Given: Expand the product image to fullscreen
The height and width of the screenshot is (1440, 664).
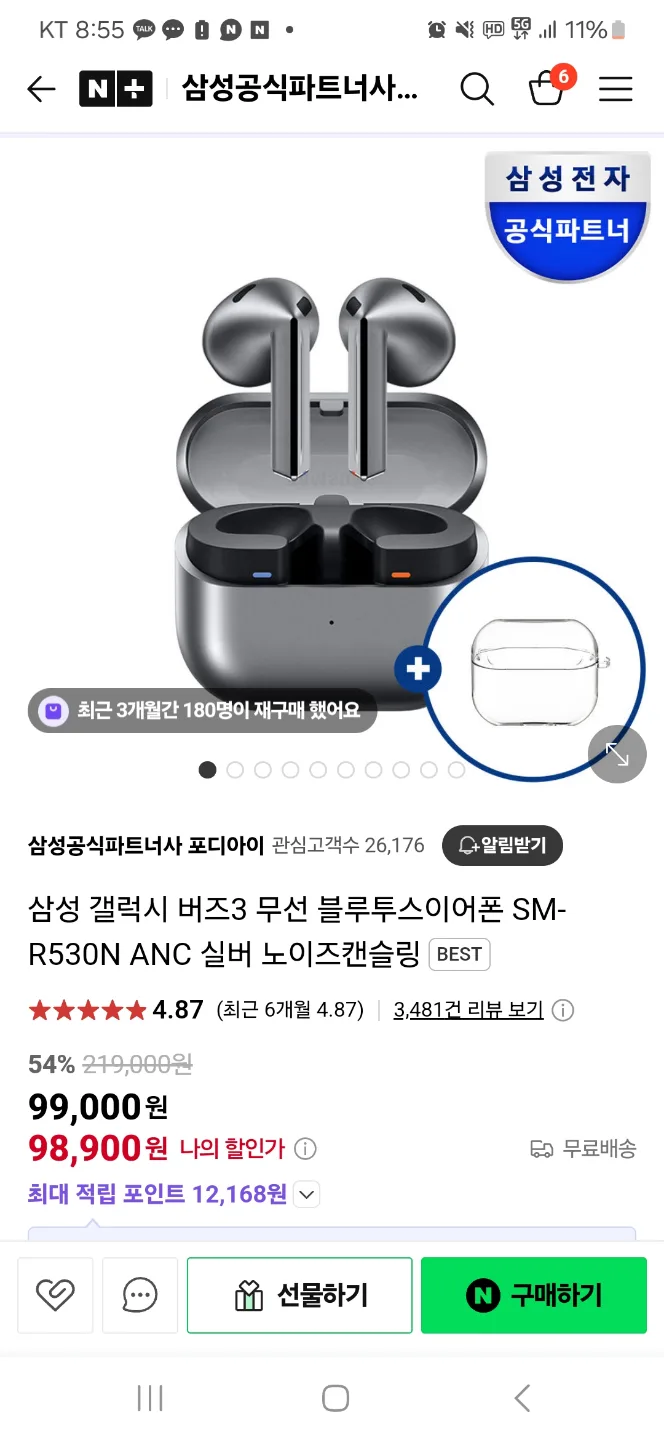Looking at the screenshot, I should [617, 754].
